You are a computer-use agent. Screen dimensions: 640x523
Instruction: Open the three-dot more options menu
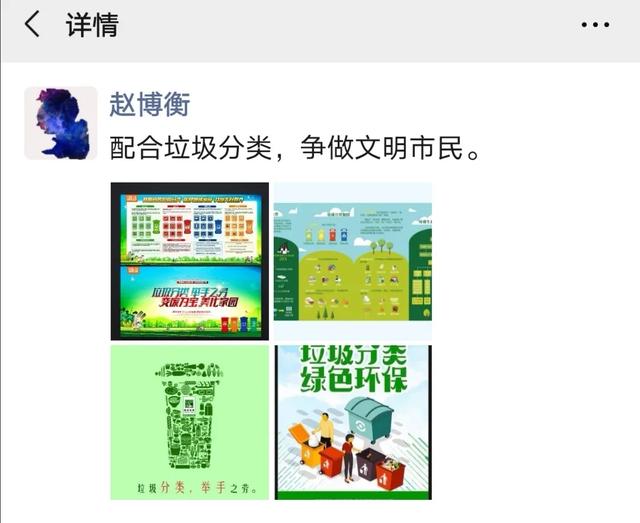coord(595,26)
